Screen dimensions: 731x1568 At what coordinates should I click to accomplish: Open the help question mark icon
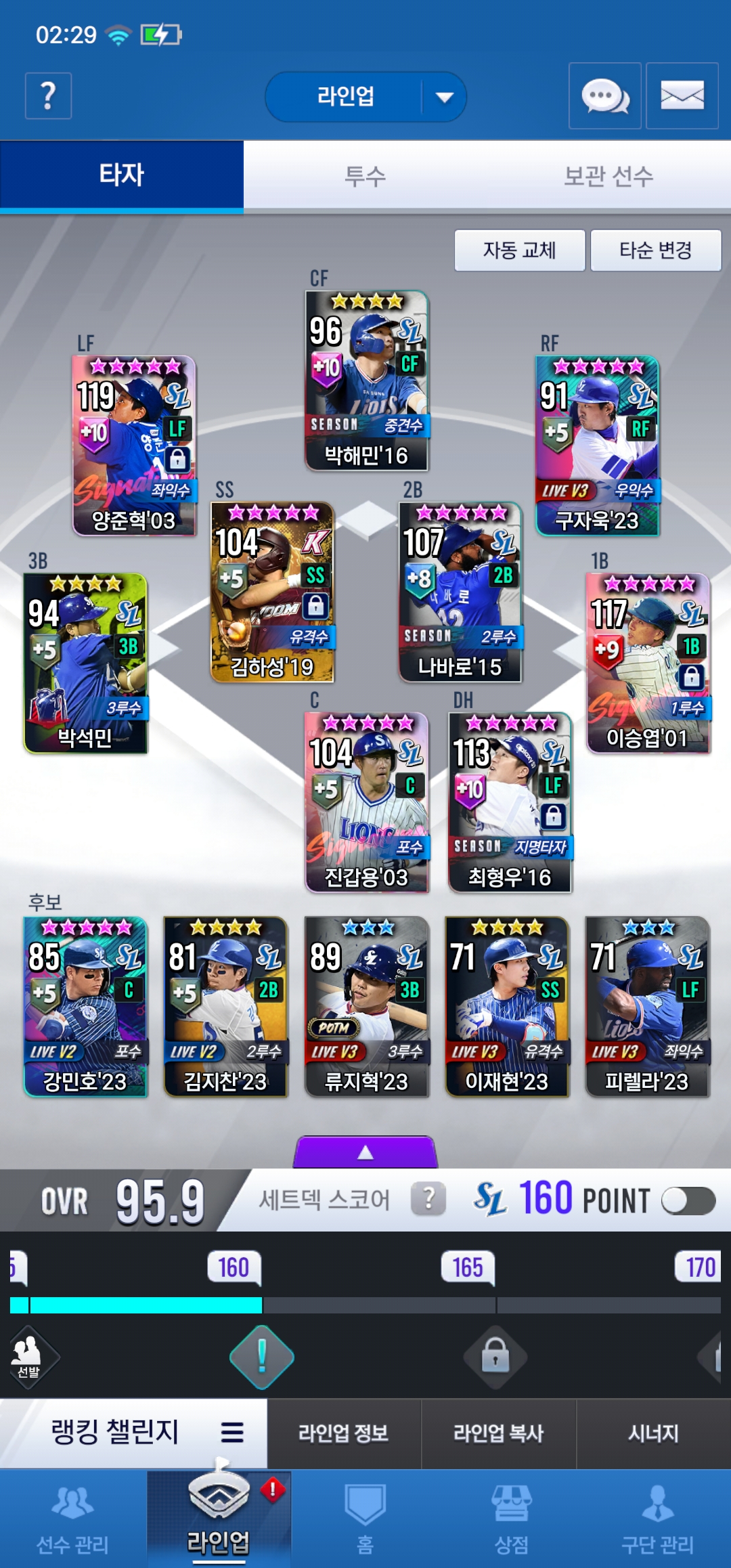tap(48, 95)
